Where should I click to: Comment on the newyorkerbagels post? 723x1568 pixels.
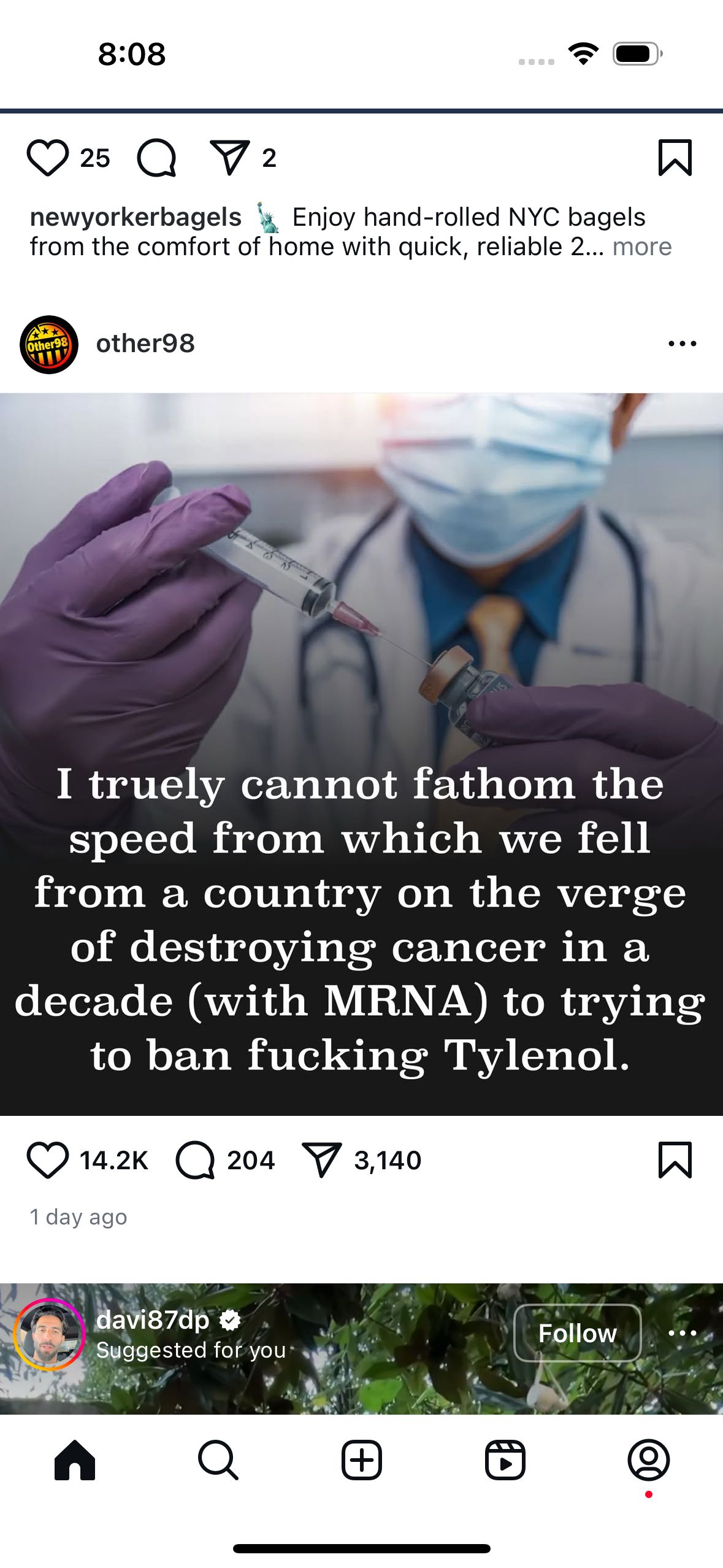(157, 158)
